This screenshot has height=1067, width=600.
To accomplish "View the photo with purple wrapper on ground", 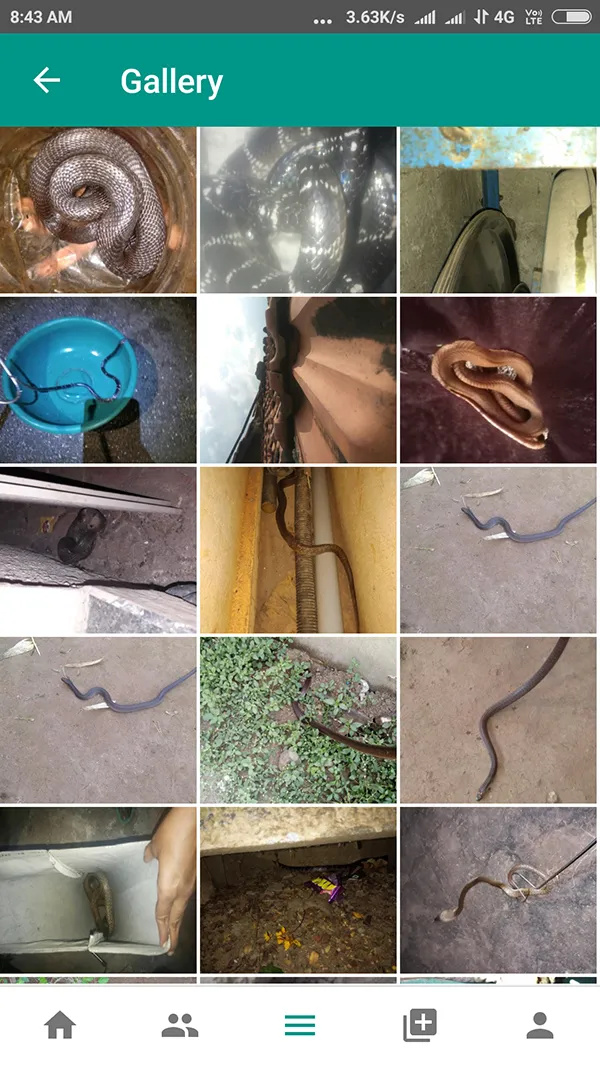I will 298,890.
